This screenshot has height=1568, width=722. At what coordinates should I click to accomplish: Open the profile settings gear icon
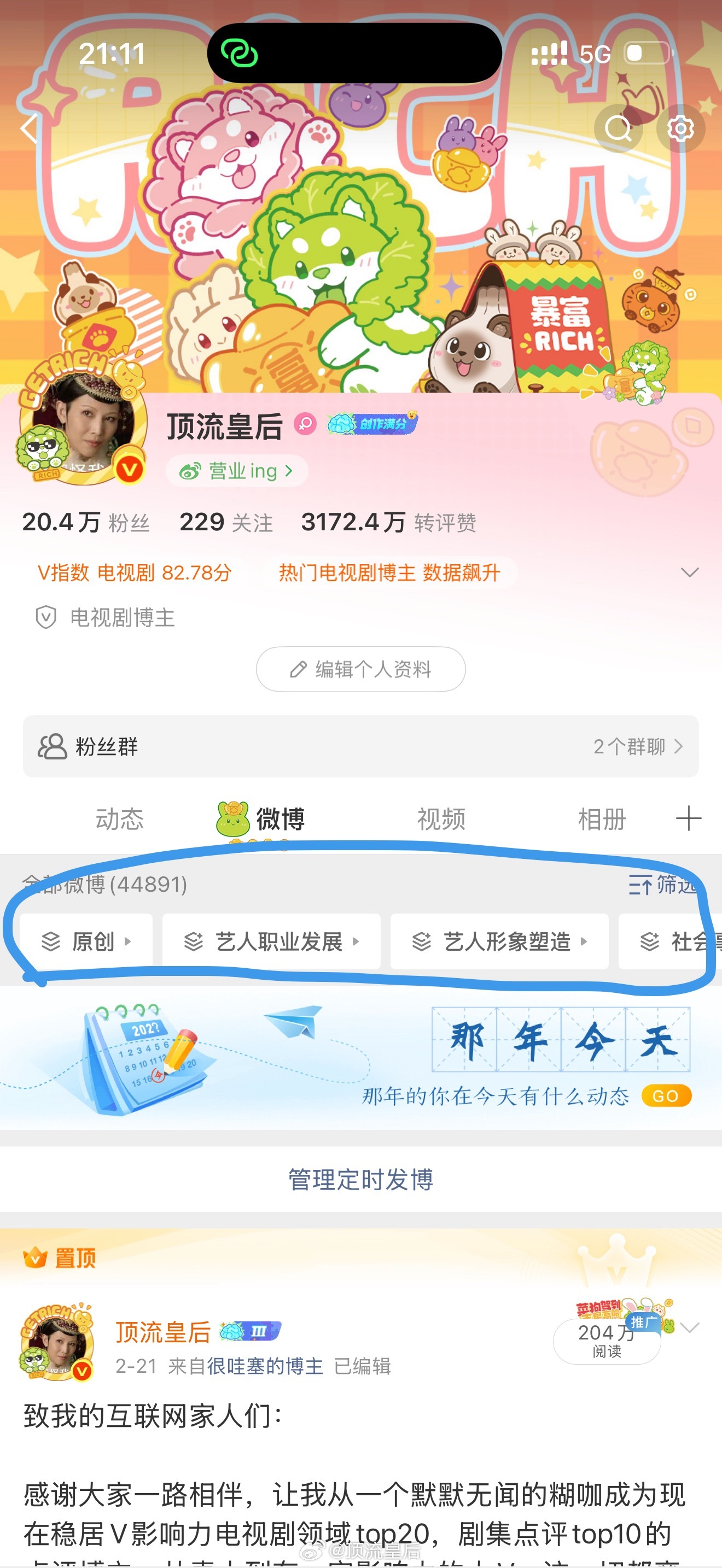click(x=681, y=128)
